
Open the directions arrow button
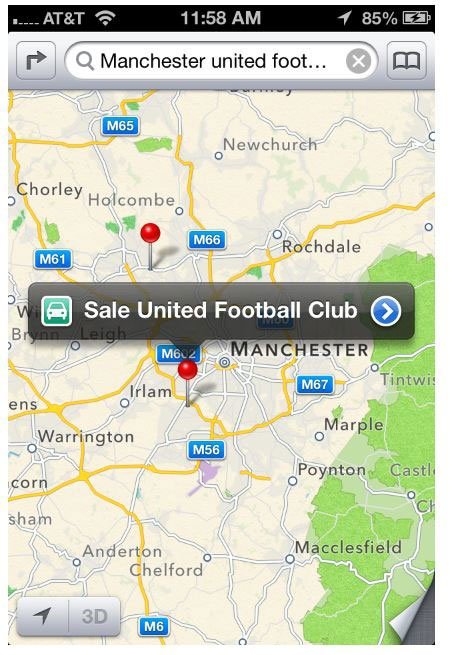(36, 61)
